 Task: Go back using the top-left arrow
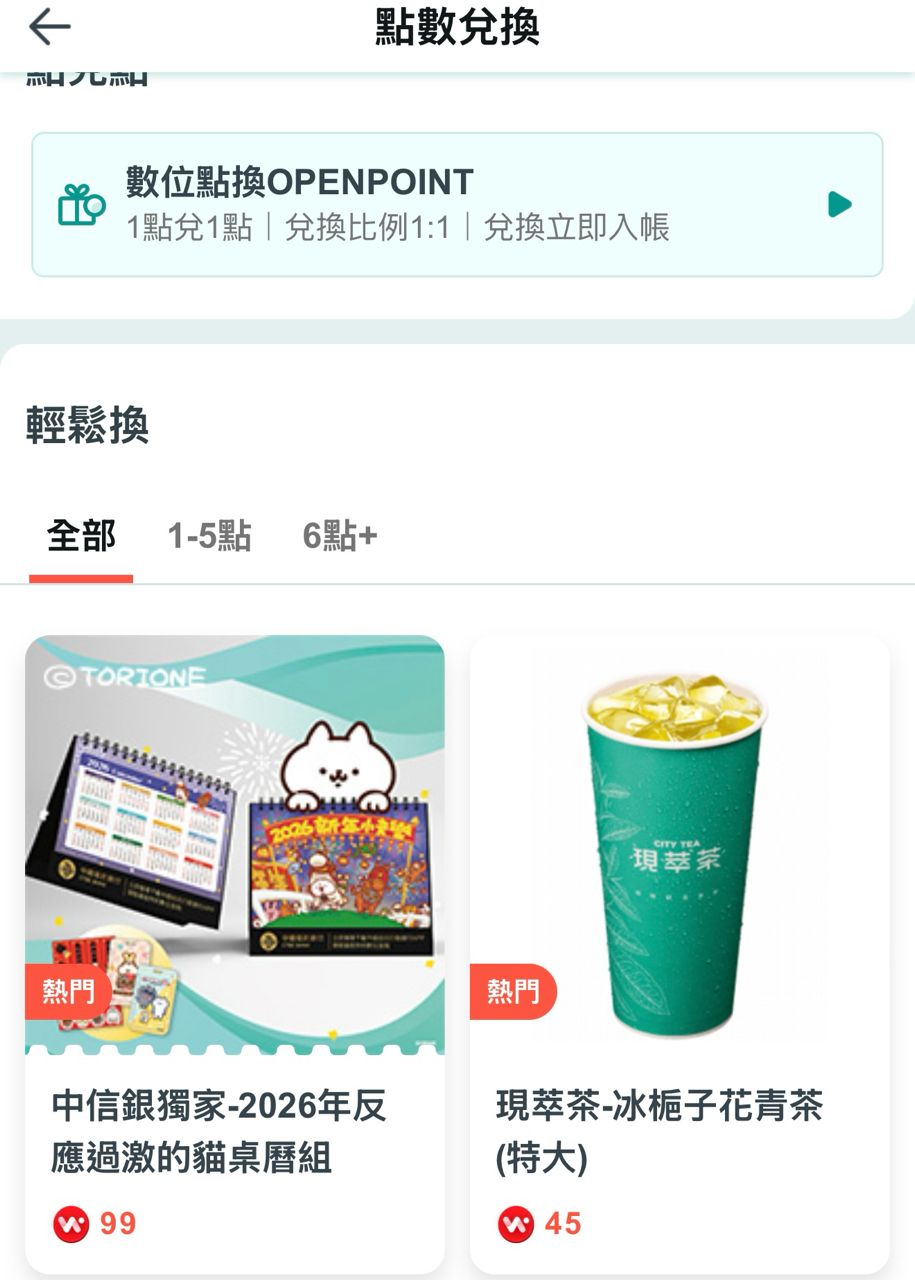point(50,28)
